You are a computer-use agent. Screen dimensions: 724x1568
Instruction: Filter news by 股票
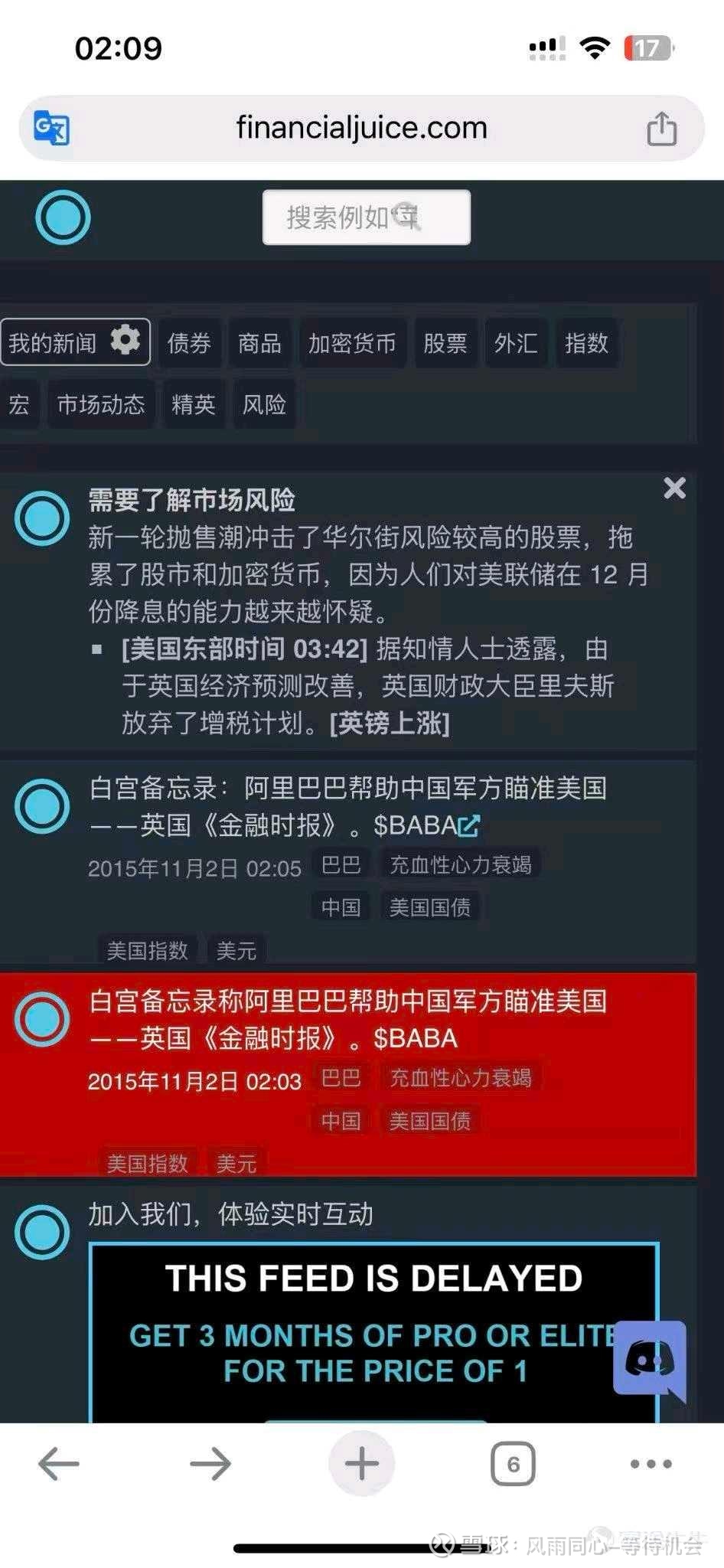pos(445,342)
